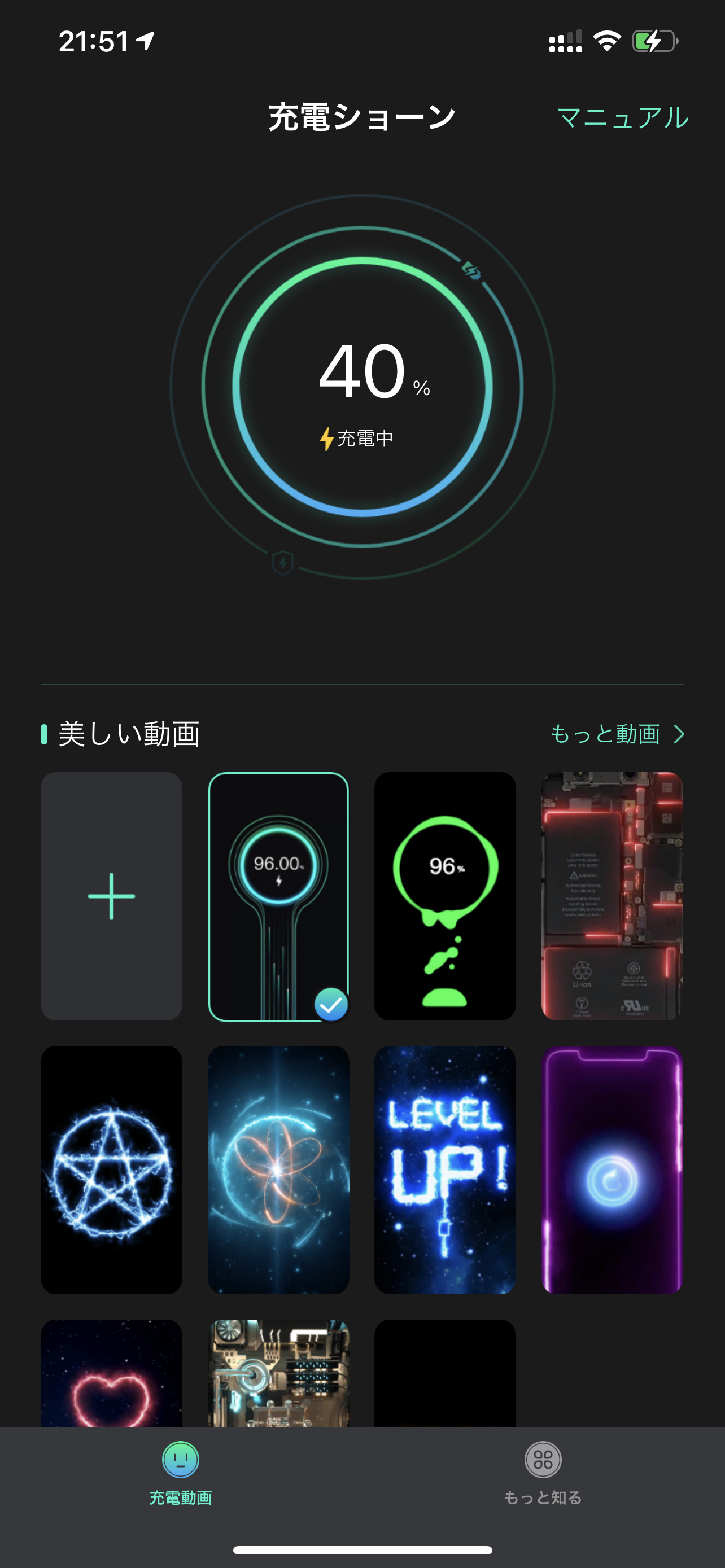Open もっと動画 to see more videos
Image resolution: width=725 pixels, height=1568 pixels.
(617, 734)
